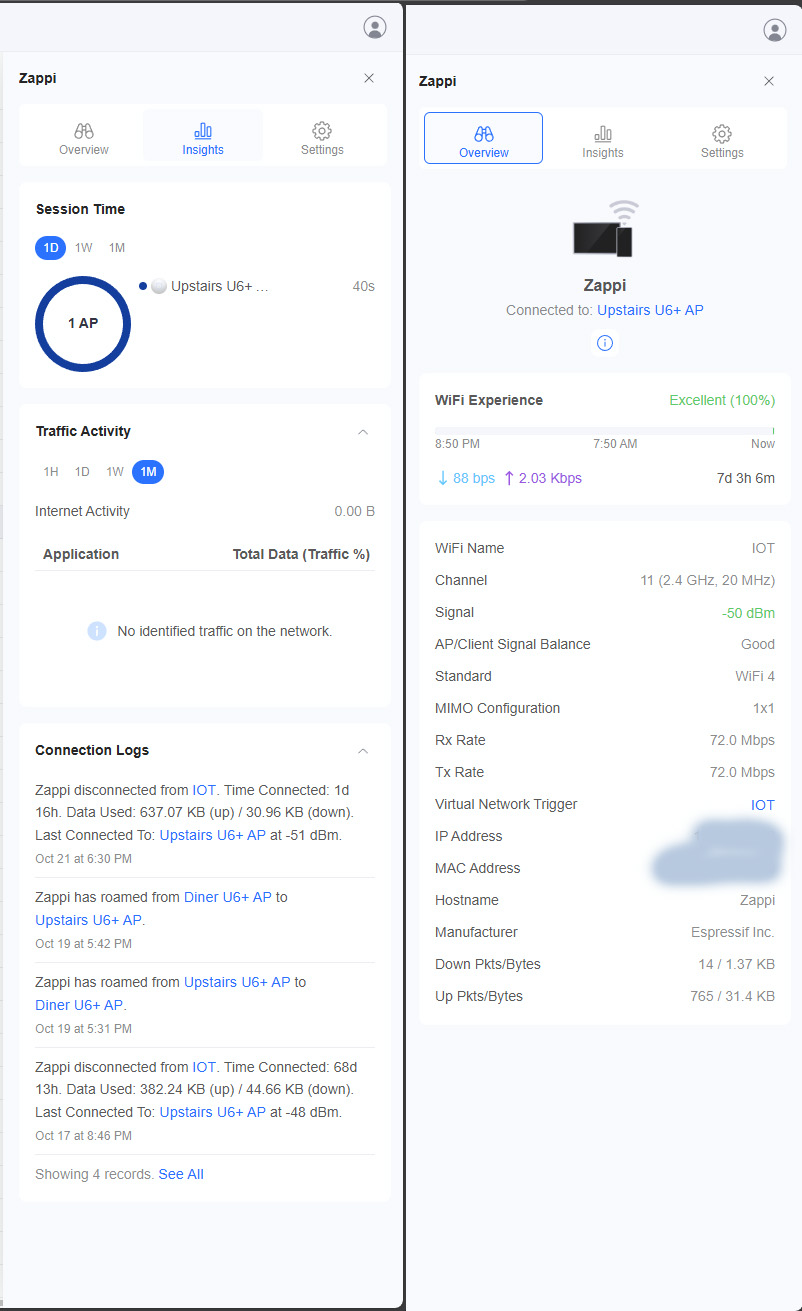802x1311 pixels.
Task: Collapse the Connection Logs section
Action: (363, 751)
